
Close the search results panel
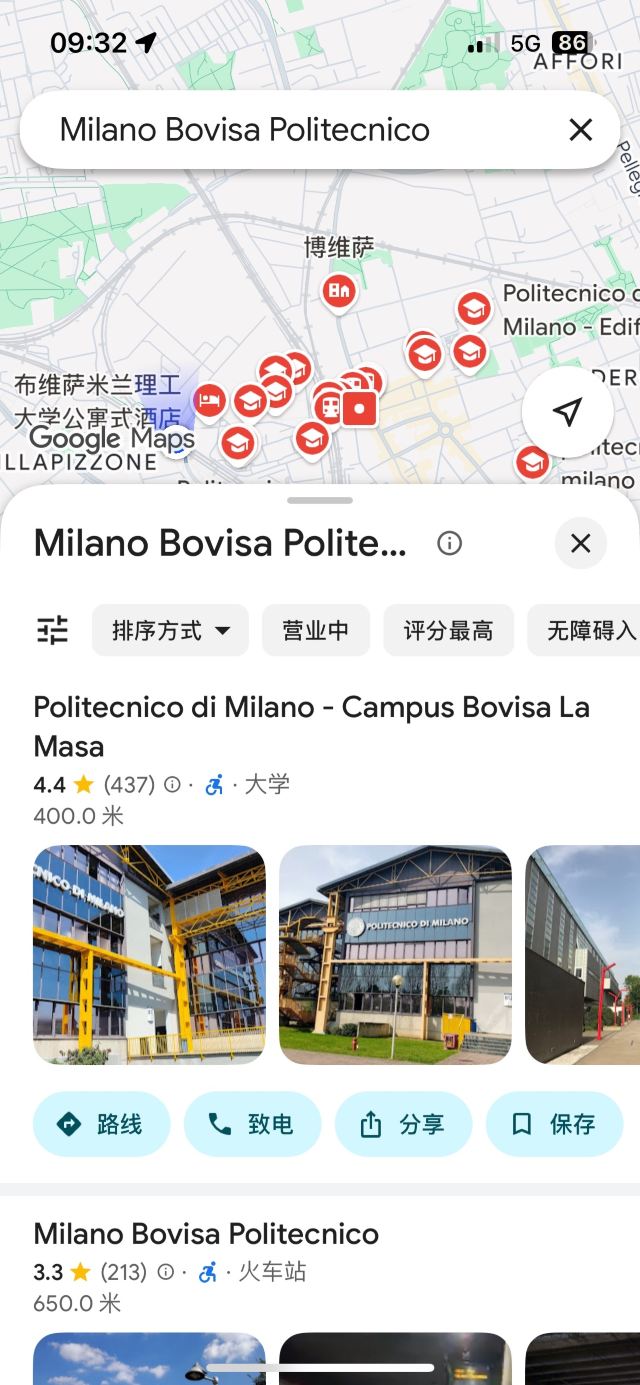pos(580,543)
